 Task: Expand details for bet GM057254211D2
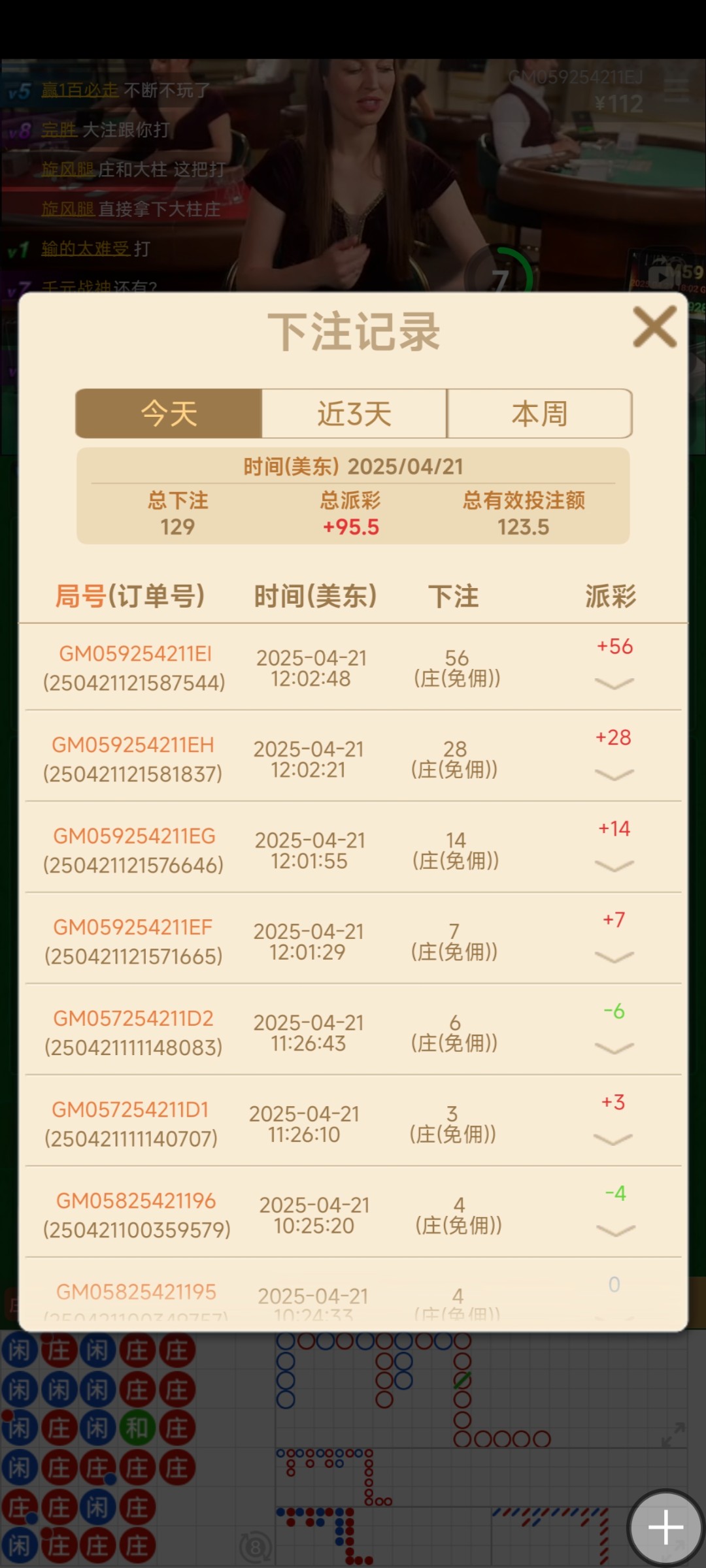click(614, 1048)
